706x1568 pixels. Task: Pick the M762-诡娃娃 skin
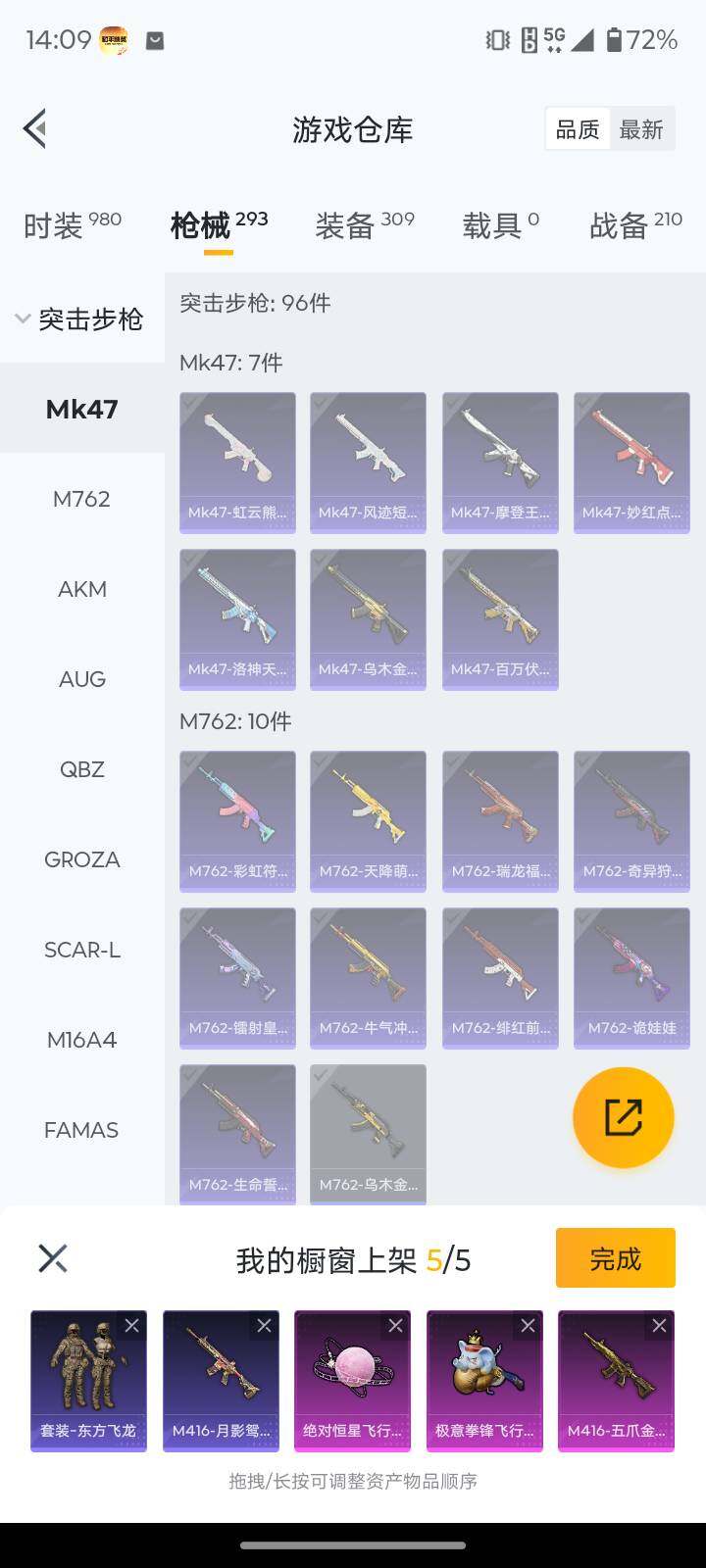pyautogui.click(x=631, y=977)
